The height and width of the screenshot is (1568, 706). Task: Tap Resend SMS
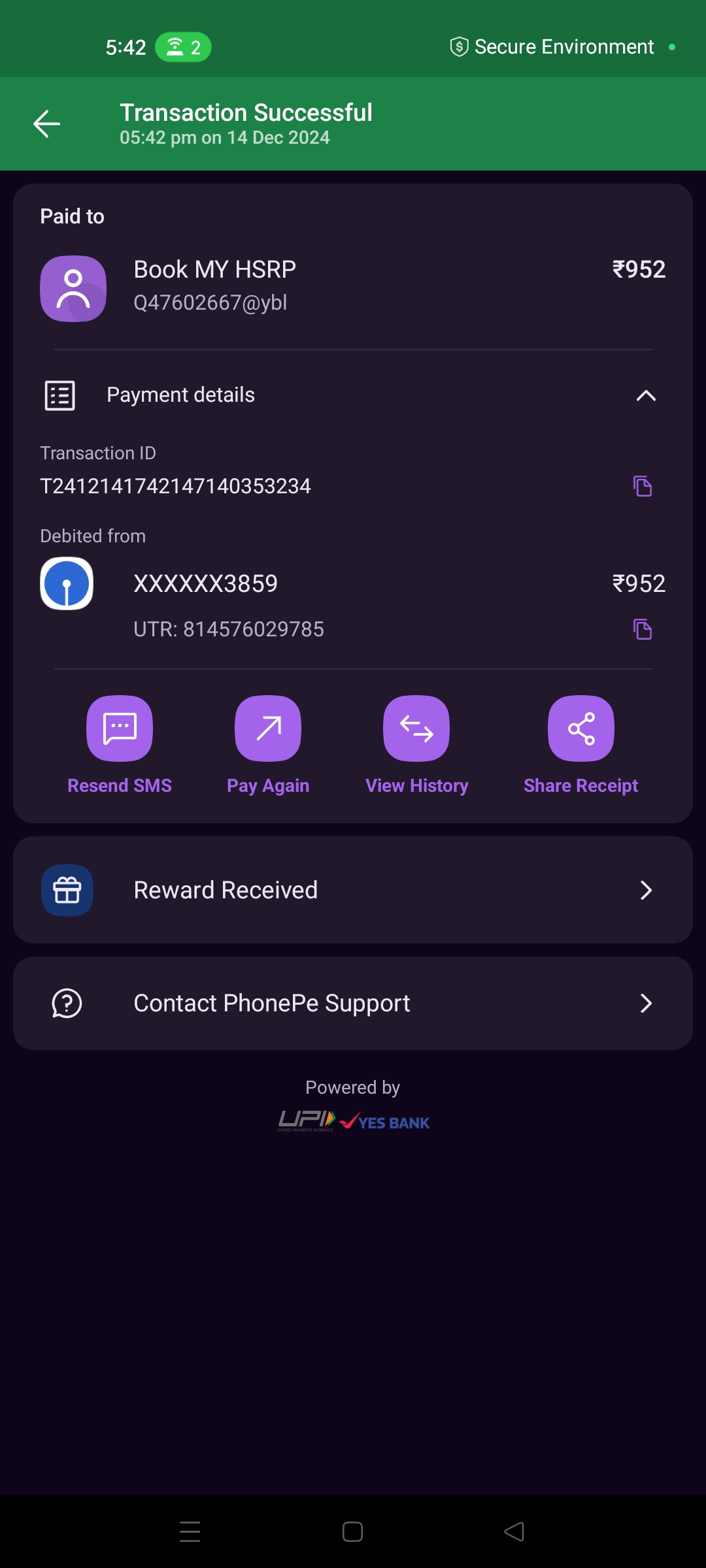(120, 729)
